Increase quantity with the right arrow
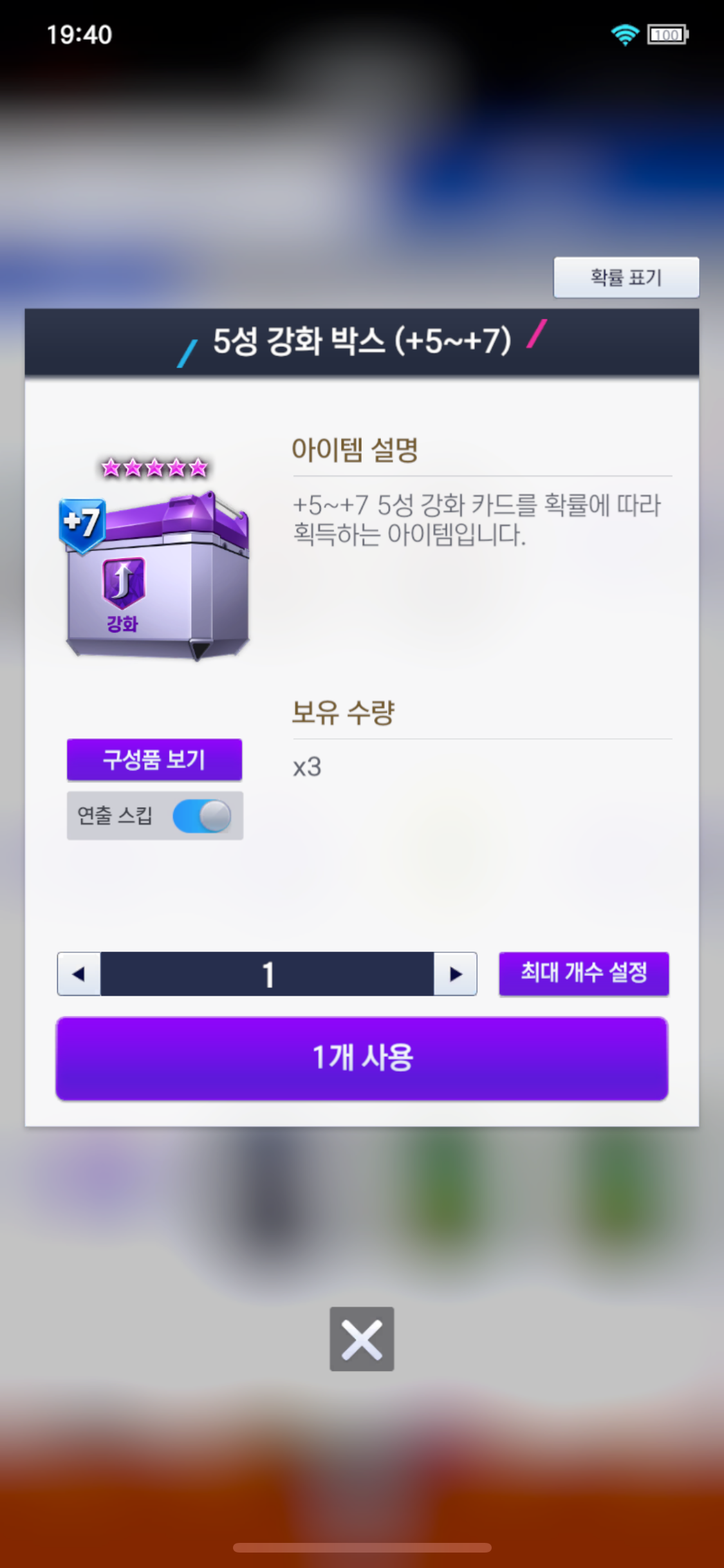 pos(455,974)
